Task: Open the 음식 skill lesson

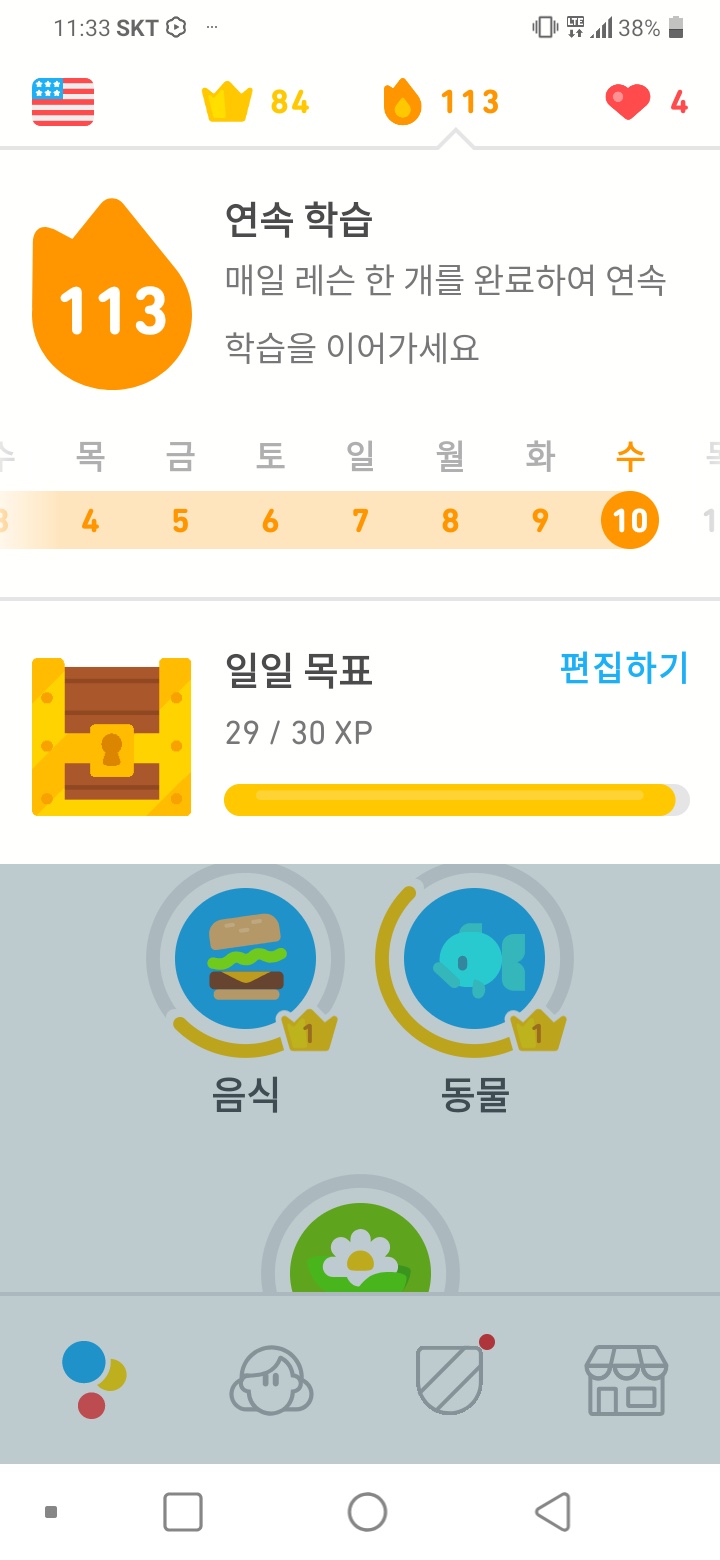Action: 245,959
